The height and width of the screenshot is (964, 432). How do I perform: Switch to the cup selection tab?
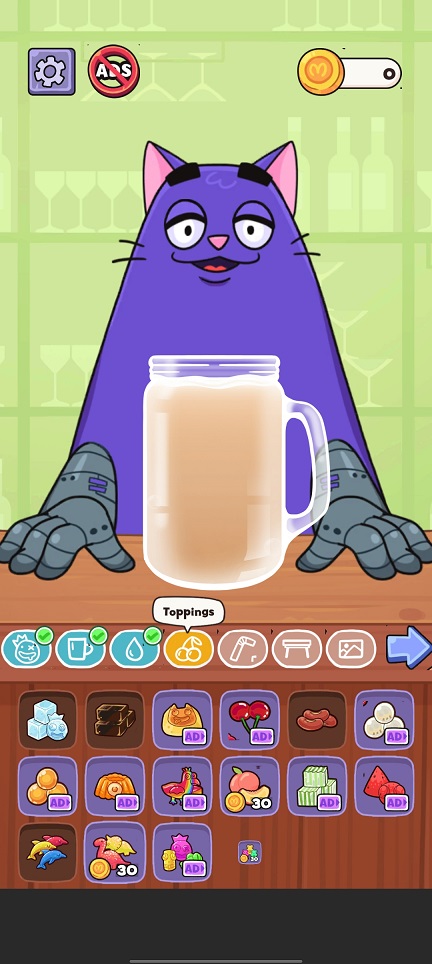[x=81, y=649]
